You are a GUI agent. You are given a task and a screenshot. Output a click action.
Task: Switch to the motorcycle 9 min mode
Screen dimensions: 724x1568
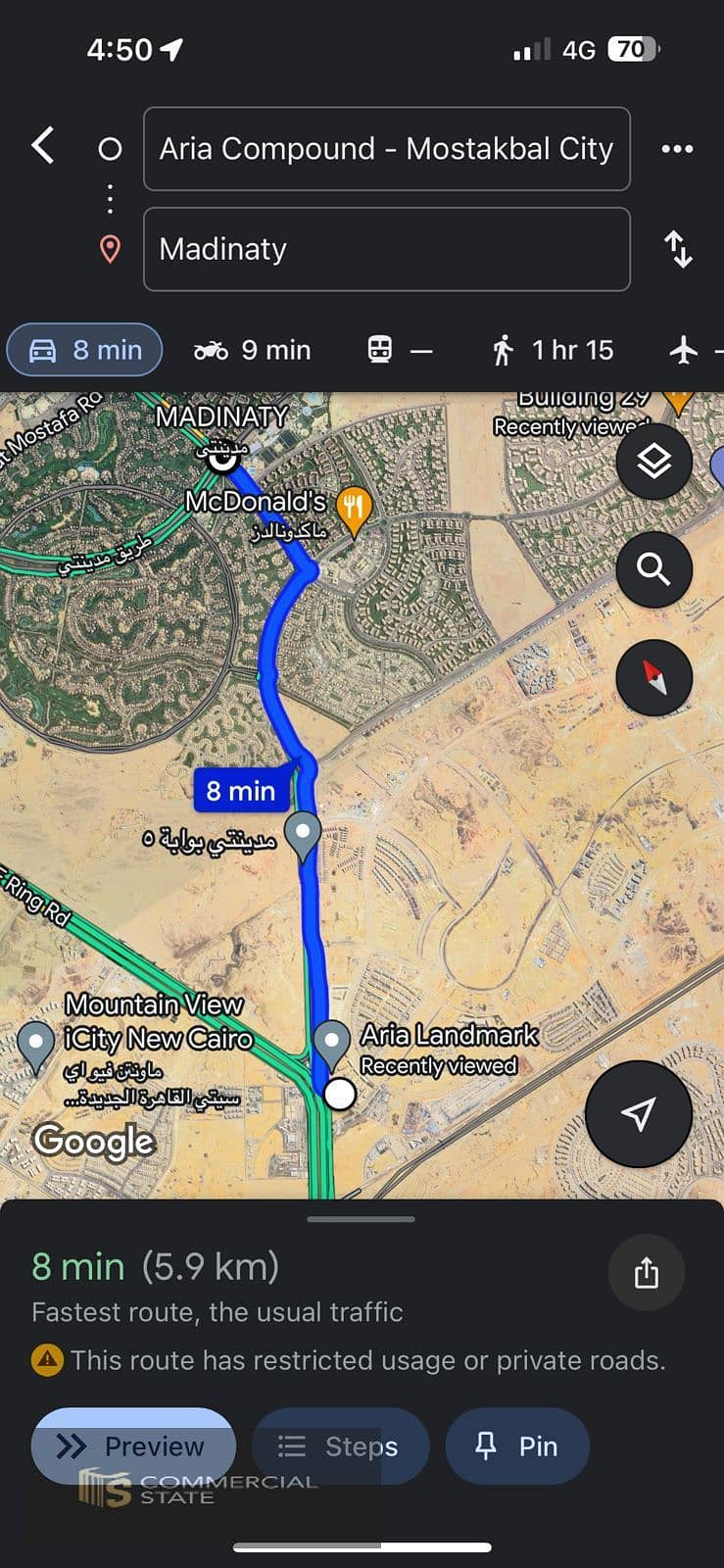(252, 350)
